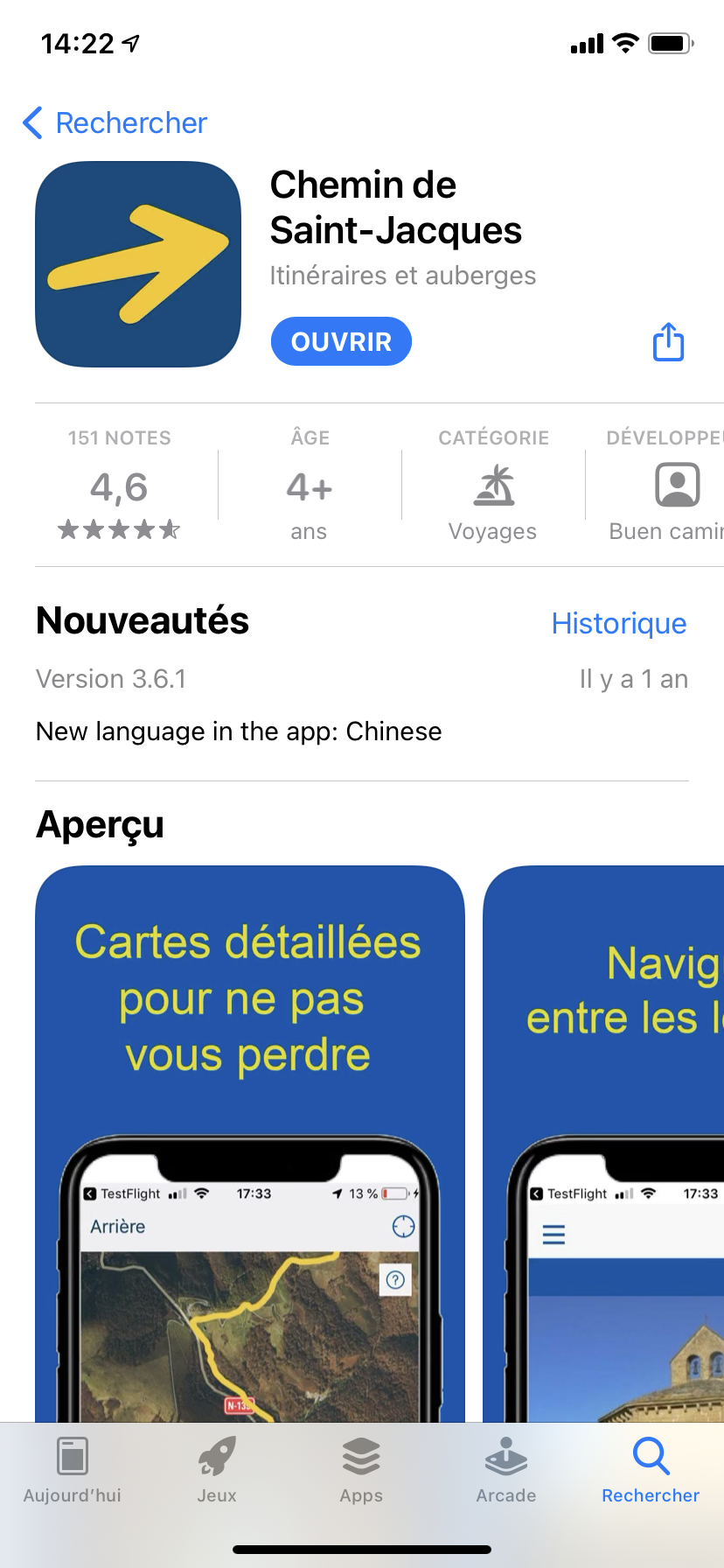Switch to the Apps tab
Screen dimensions: 724x1568
pyautogui.click(x=361, y=1472)
